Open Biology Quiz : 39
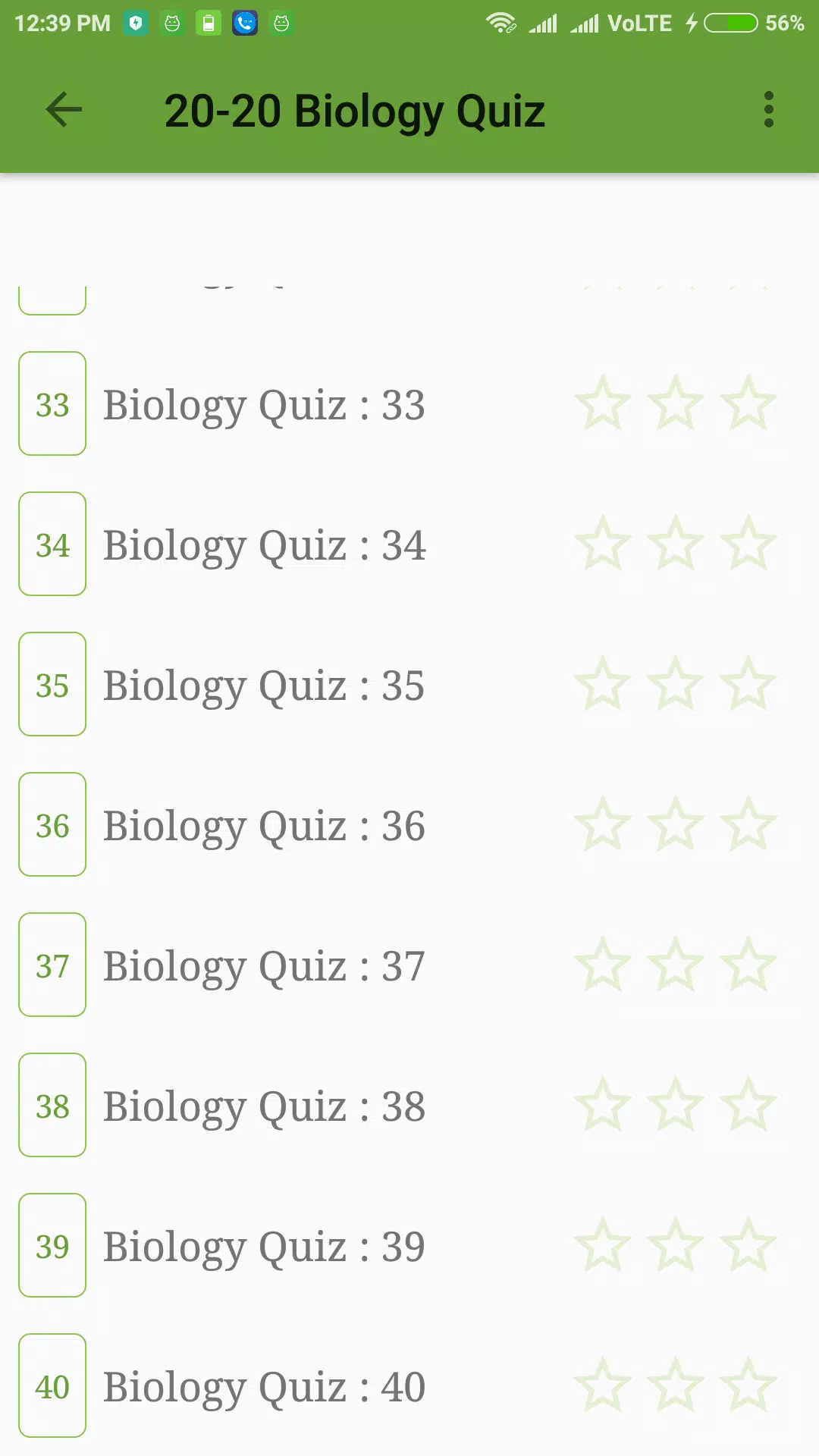Image resolution: width=819 pixels, height=1456 pixels. [x=409, y=1245]
